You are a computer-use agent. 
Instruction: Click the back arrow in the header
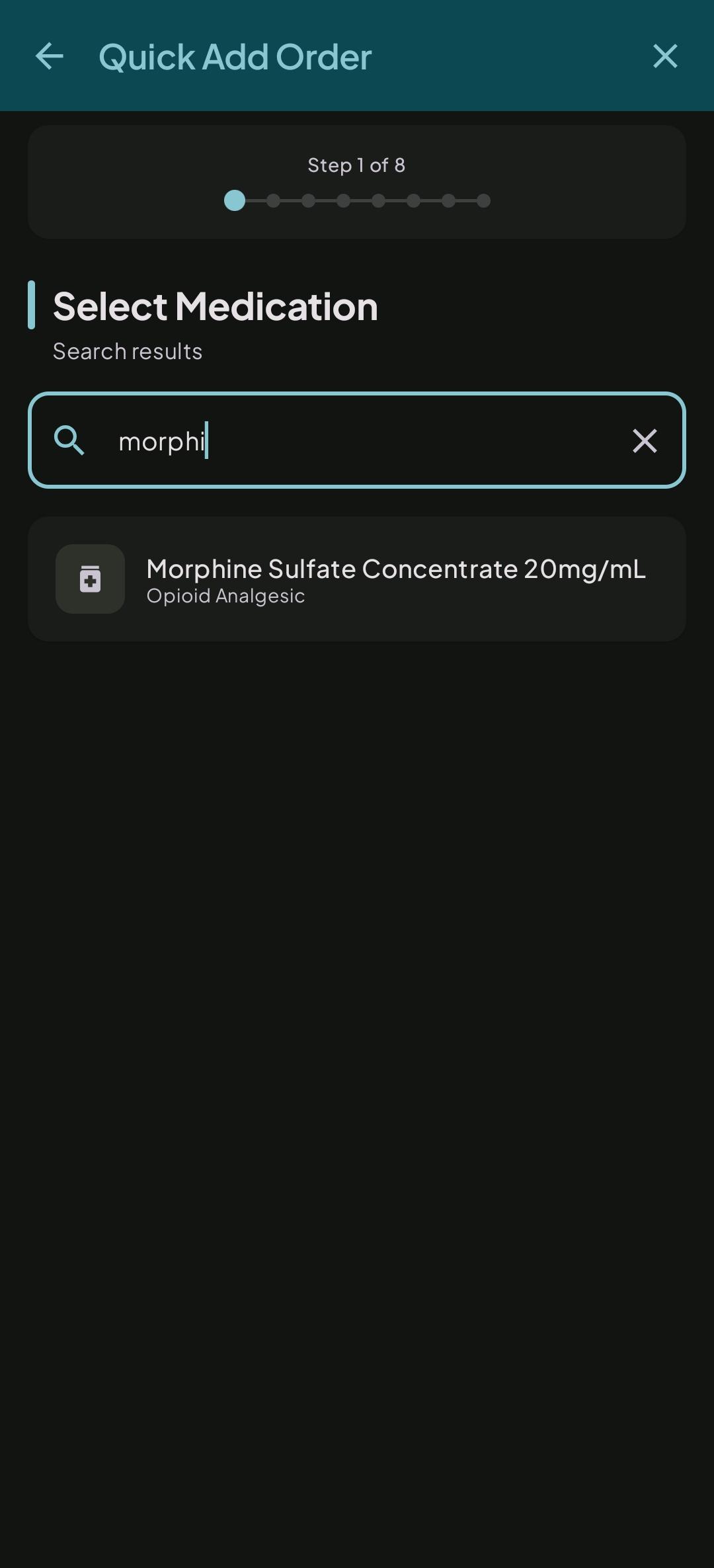pyautogui.click(x=50, y=56)
